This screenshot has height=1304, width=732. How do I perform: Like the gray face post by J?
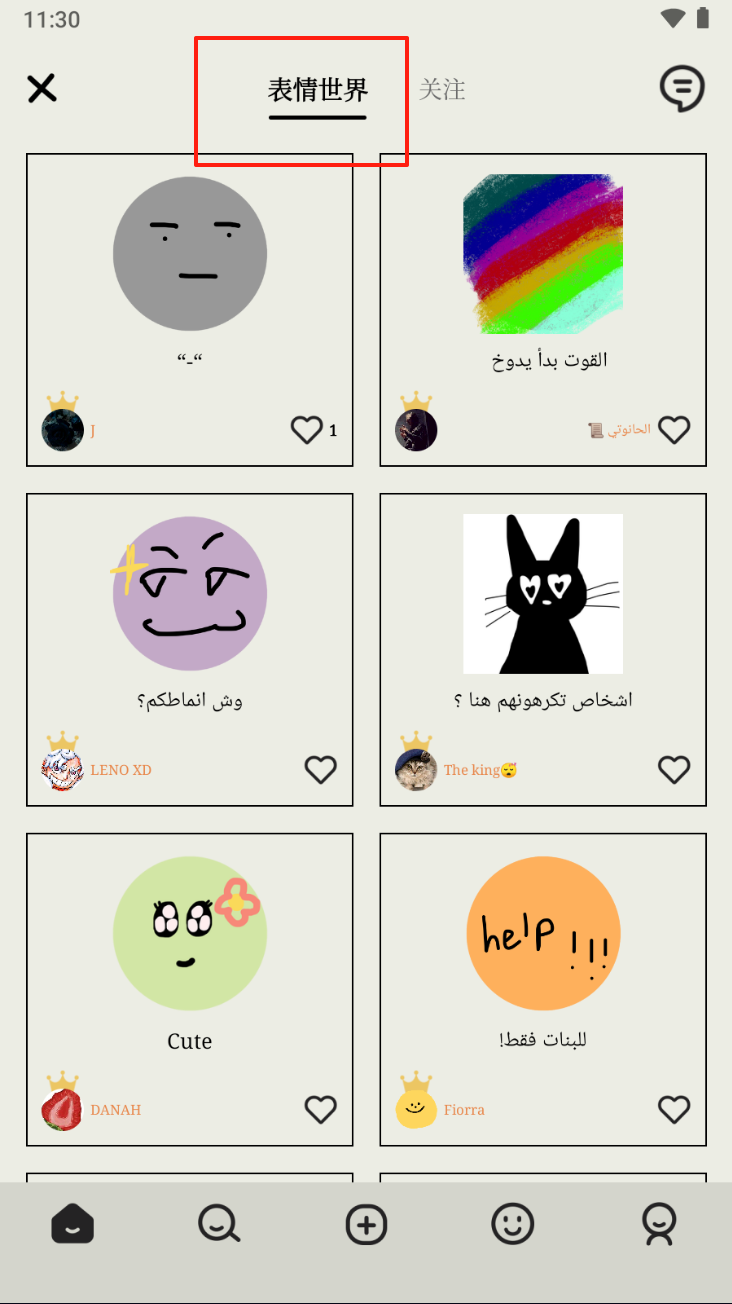[x=306, y=430]
